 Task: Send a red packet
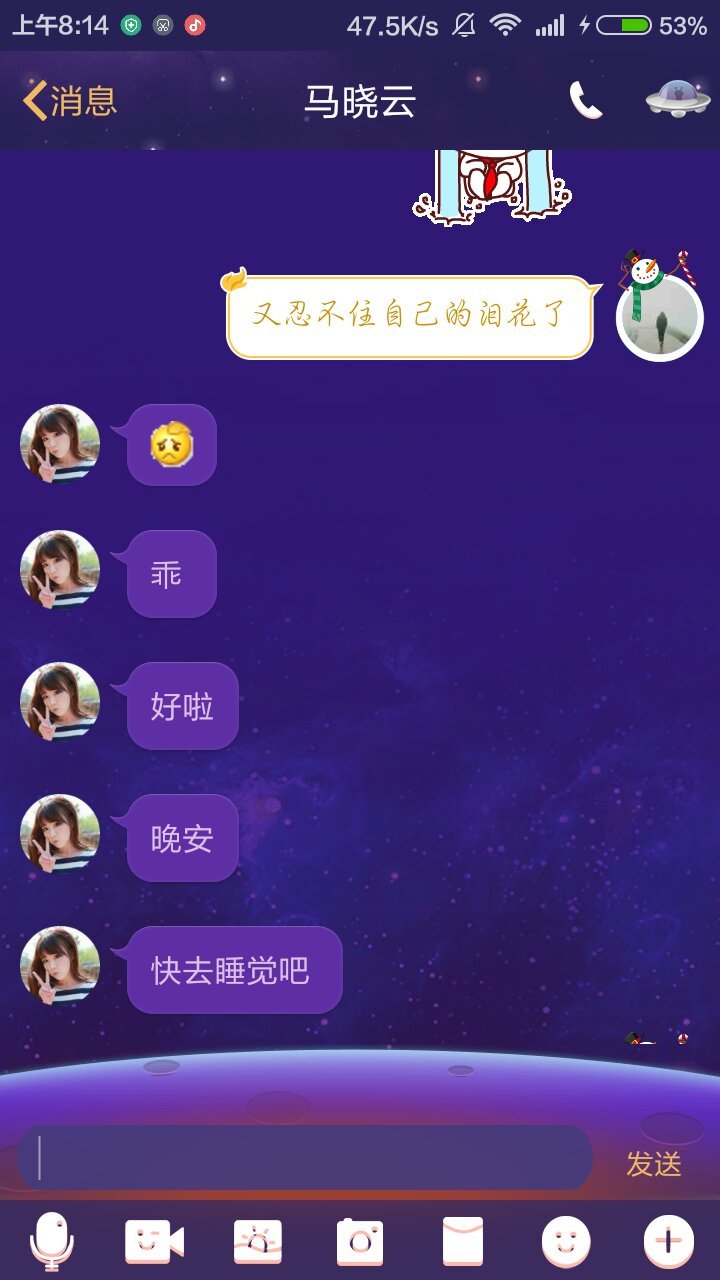[x=463, y=1242]
